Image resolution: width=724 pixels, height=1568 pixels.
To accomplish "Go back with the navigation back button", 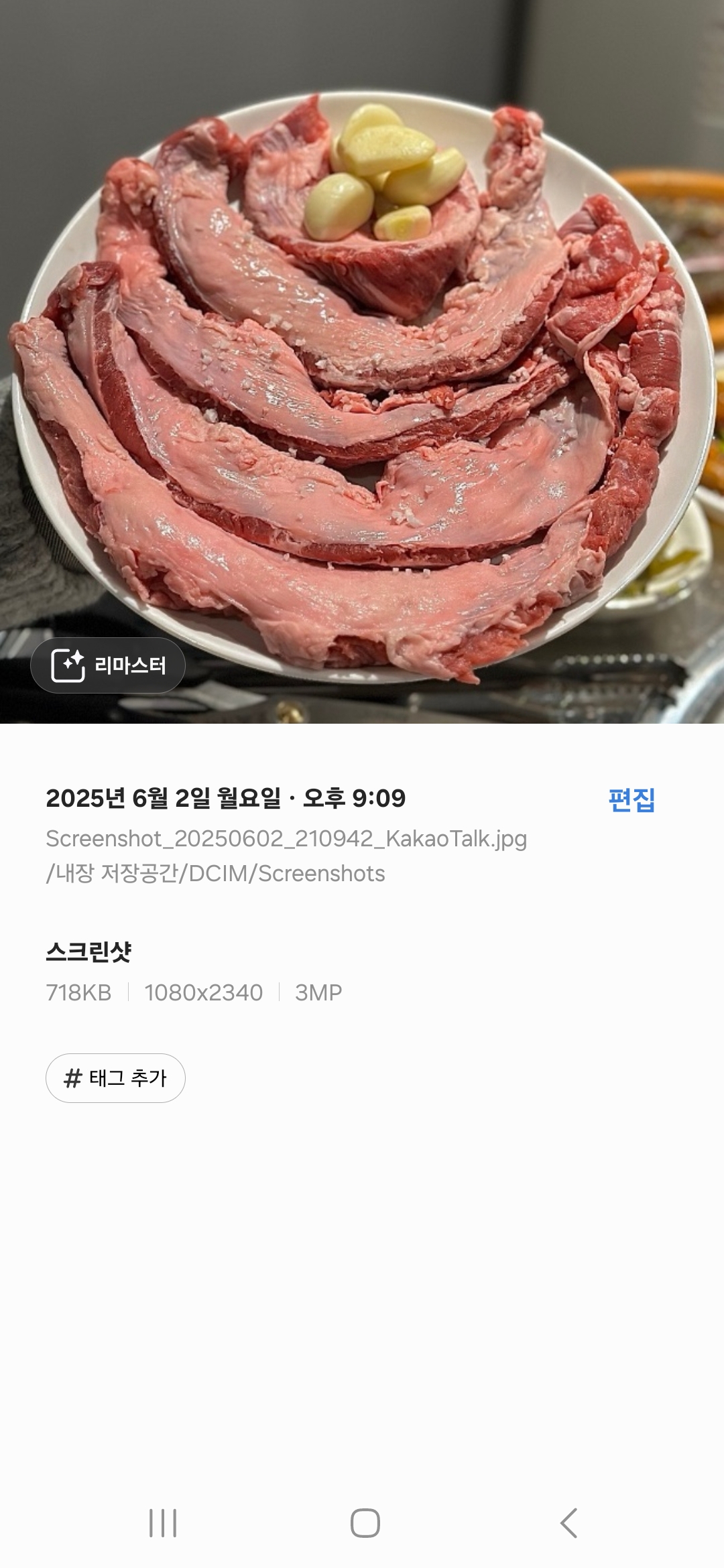I will [x=568, y=1523].
